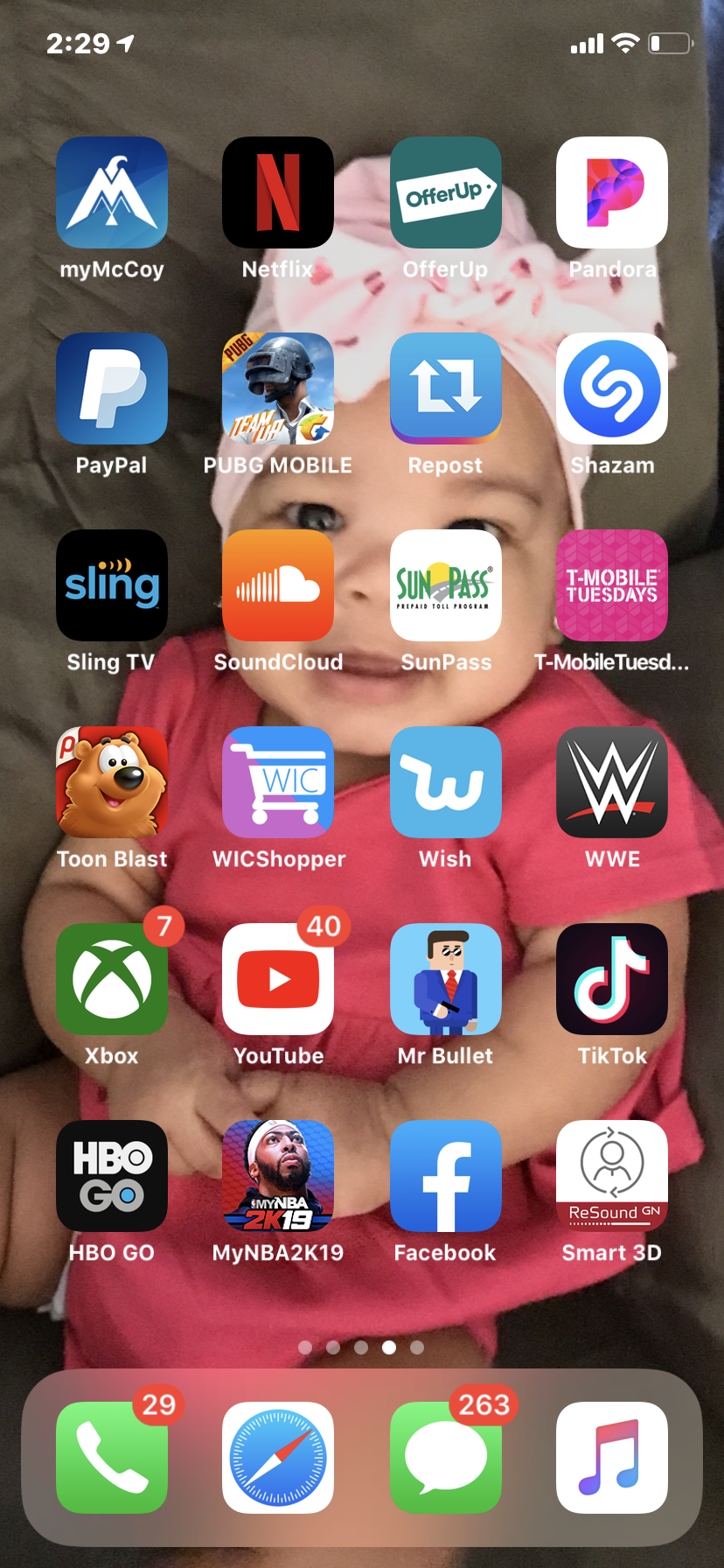Launch PUBG MOBILE

278,388
